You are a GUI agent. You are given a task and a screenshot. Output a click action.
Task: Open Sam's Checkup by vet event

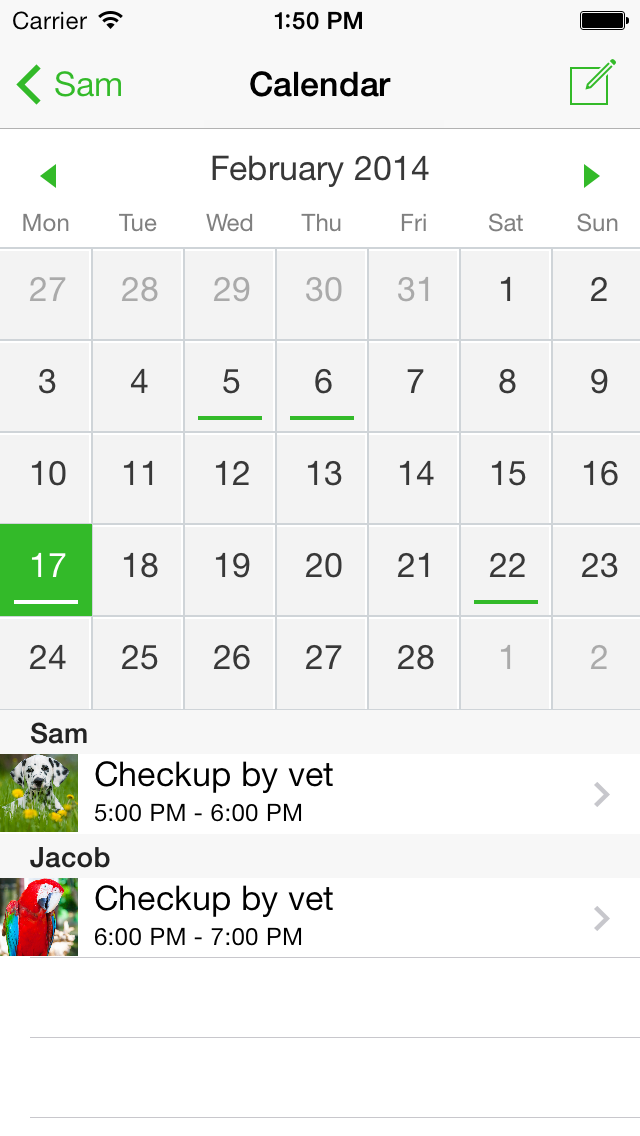[x=320, y=793]
